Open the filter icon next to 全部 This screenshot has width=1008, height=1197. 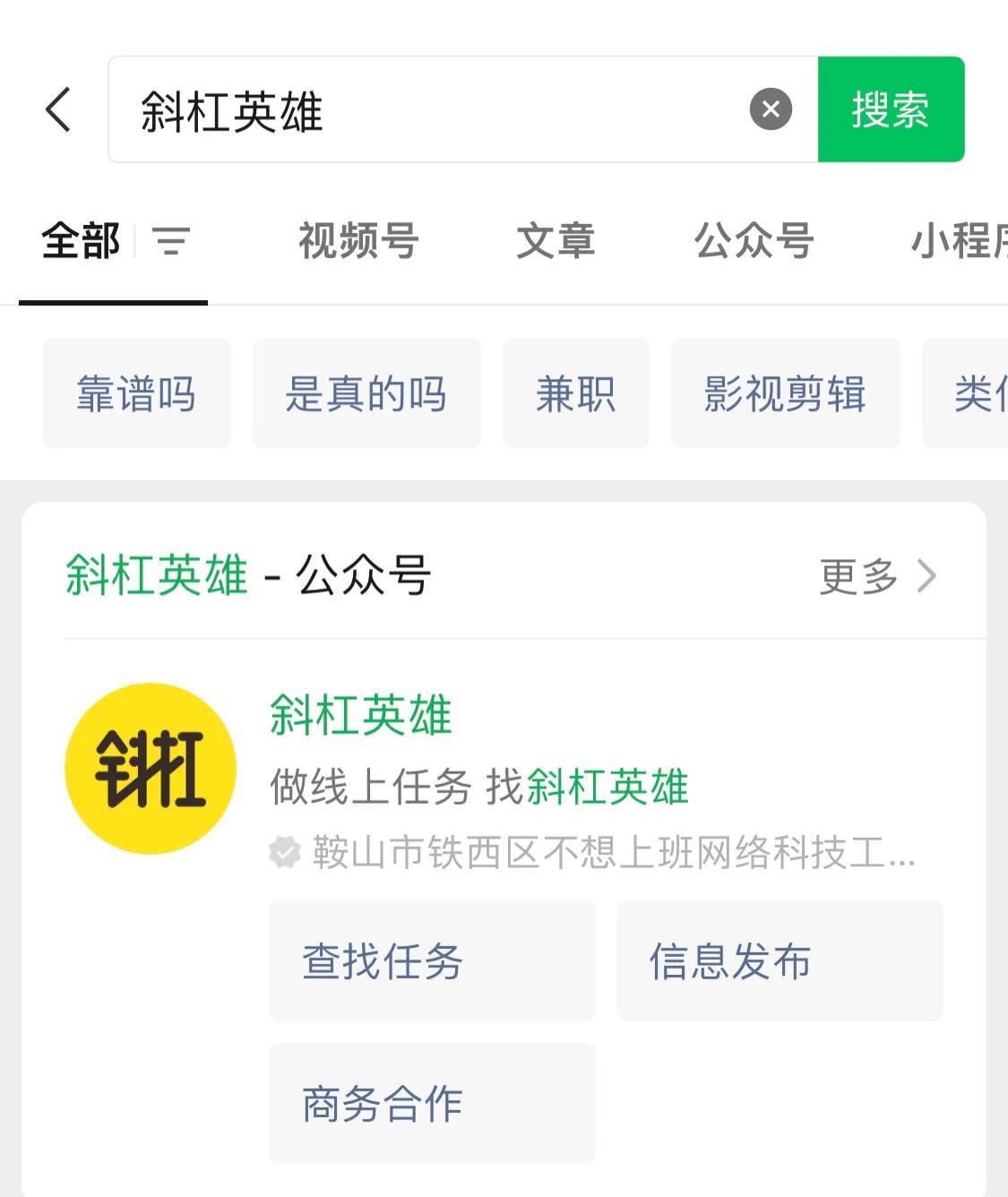(x=171, y=241)
